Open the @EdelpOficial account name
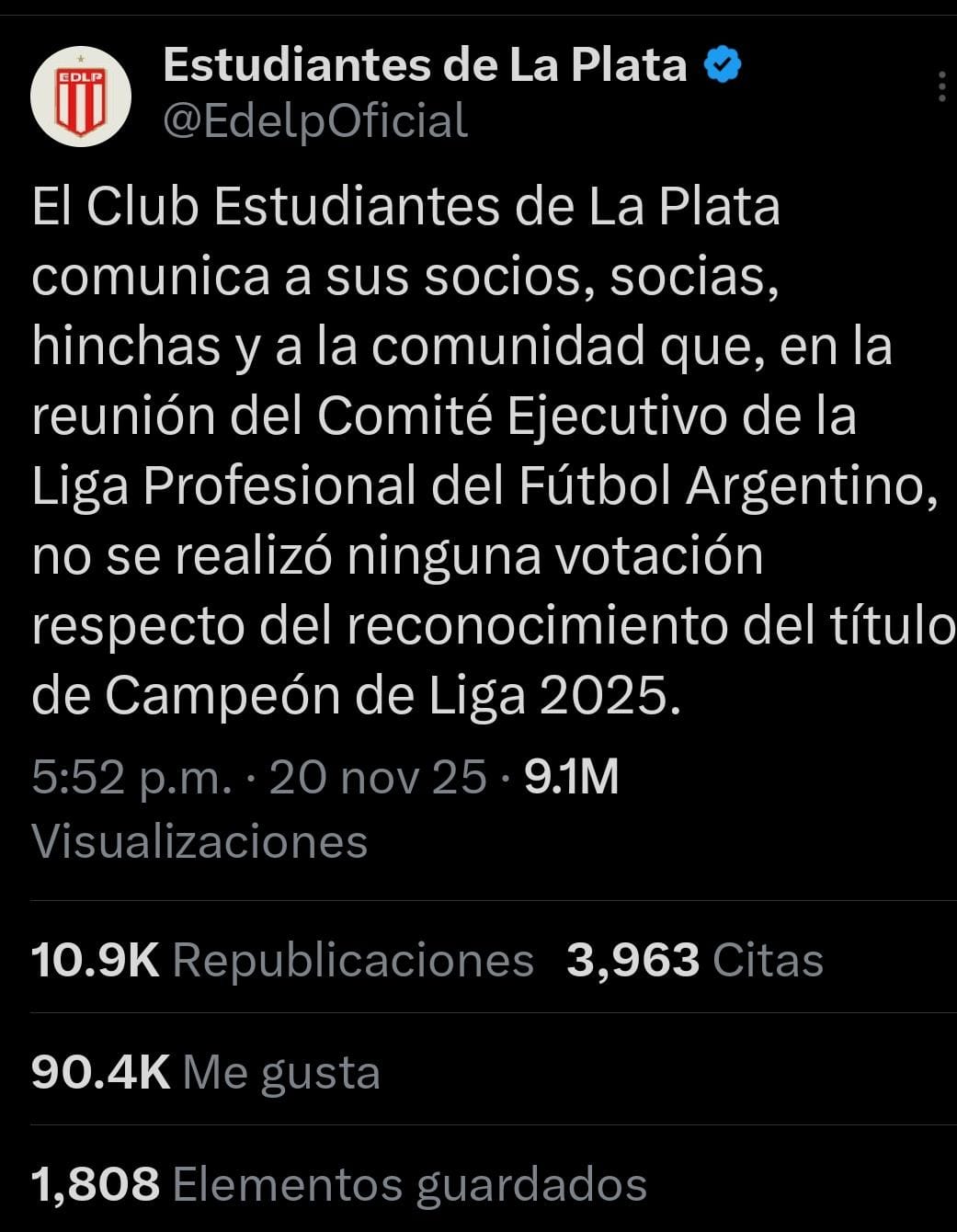 coord(315,121)
